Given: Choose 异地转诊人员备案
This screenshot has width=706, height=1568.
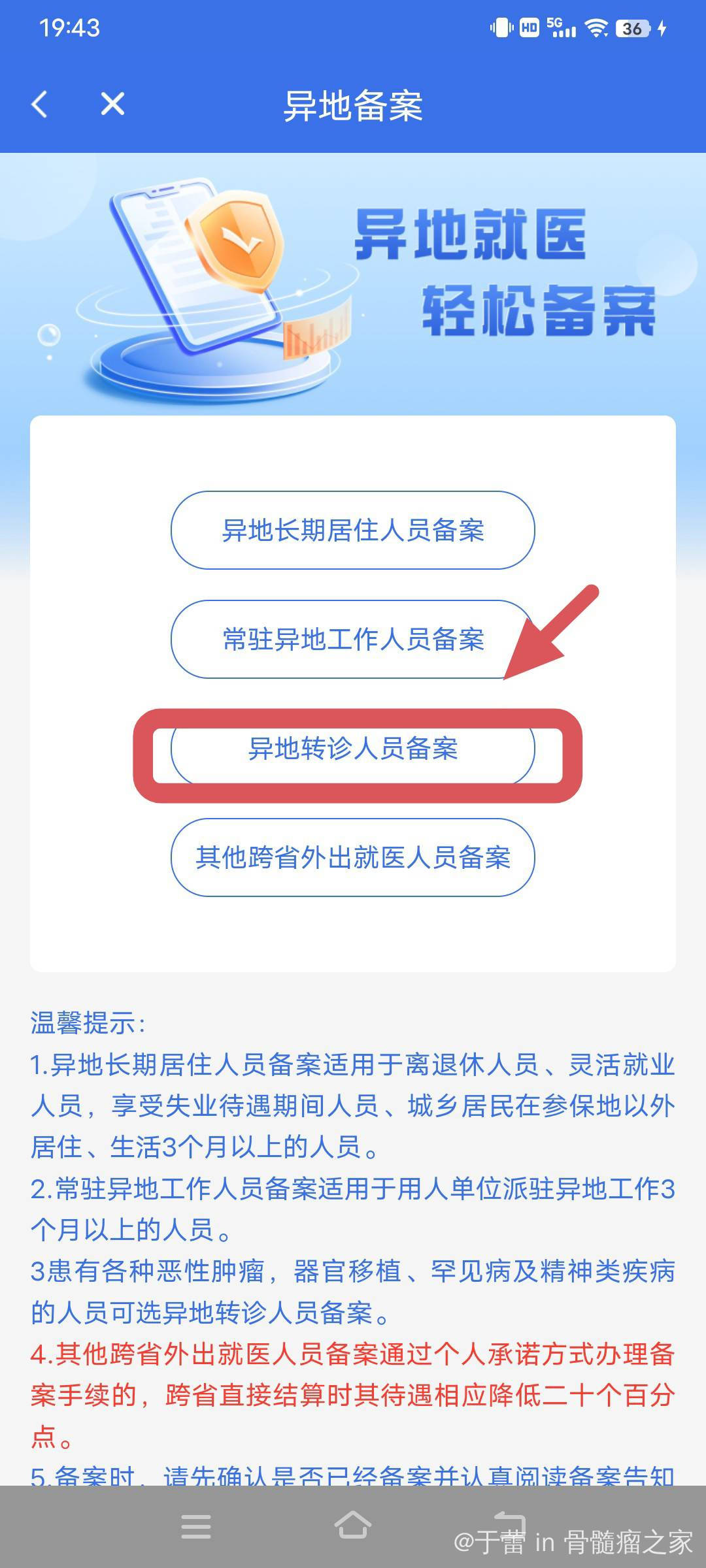Looking at the screenshot, I should (x=353, y=749).
